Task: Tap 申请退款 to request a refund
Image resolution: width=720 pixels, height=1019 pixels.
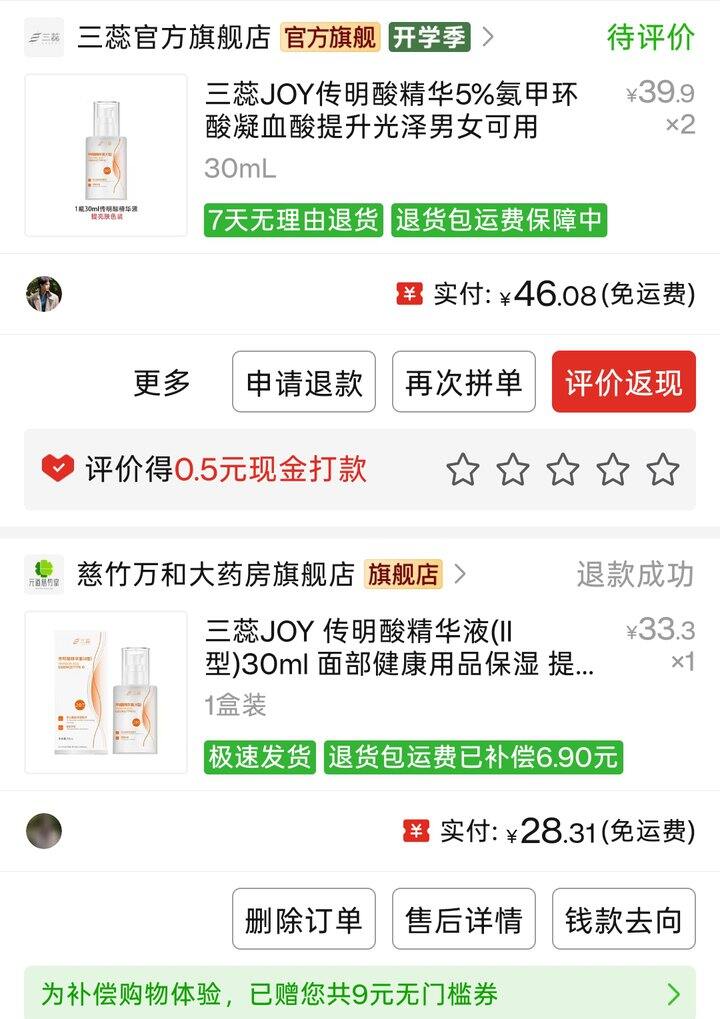Action: [304, 381]
